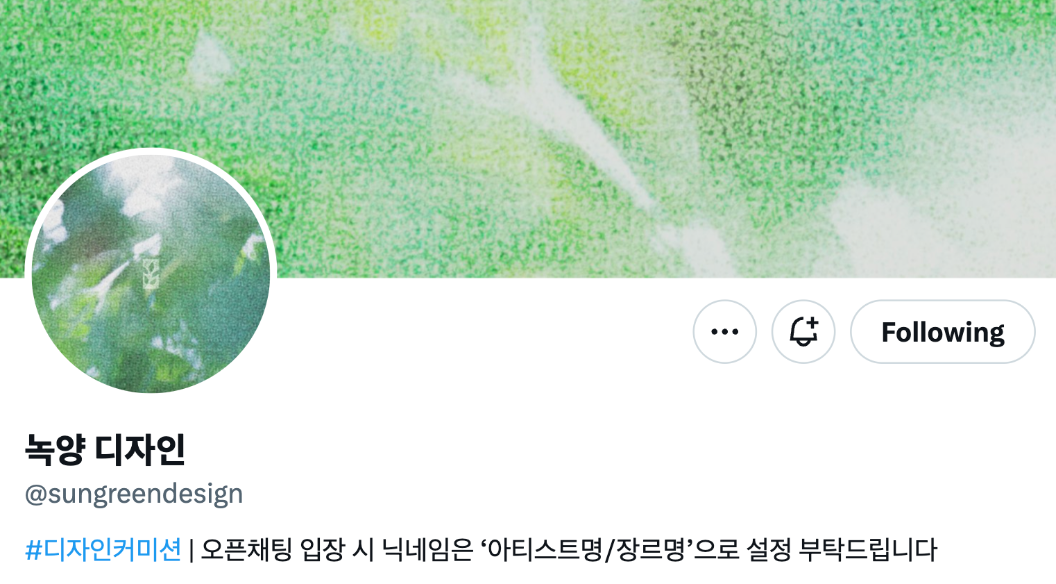View the round profile picture
Viewport: 1056px width, 584px height.
151,273
